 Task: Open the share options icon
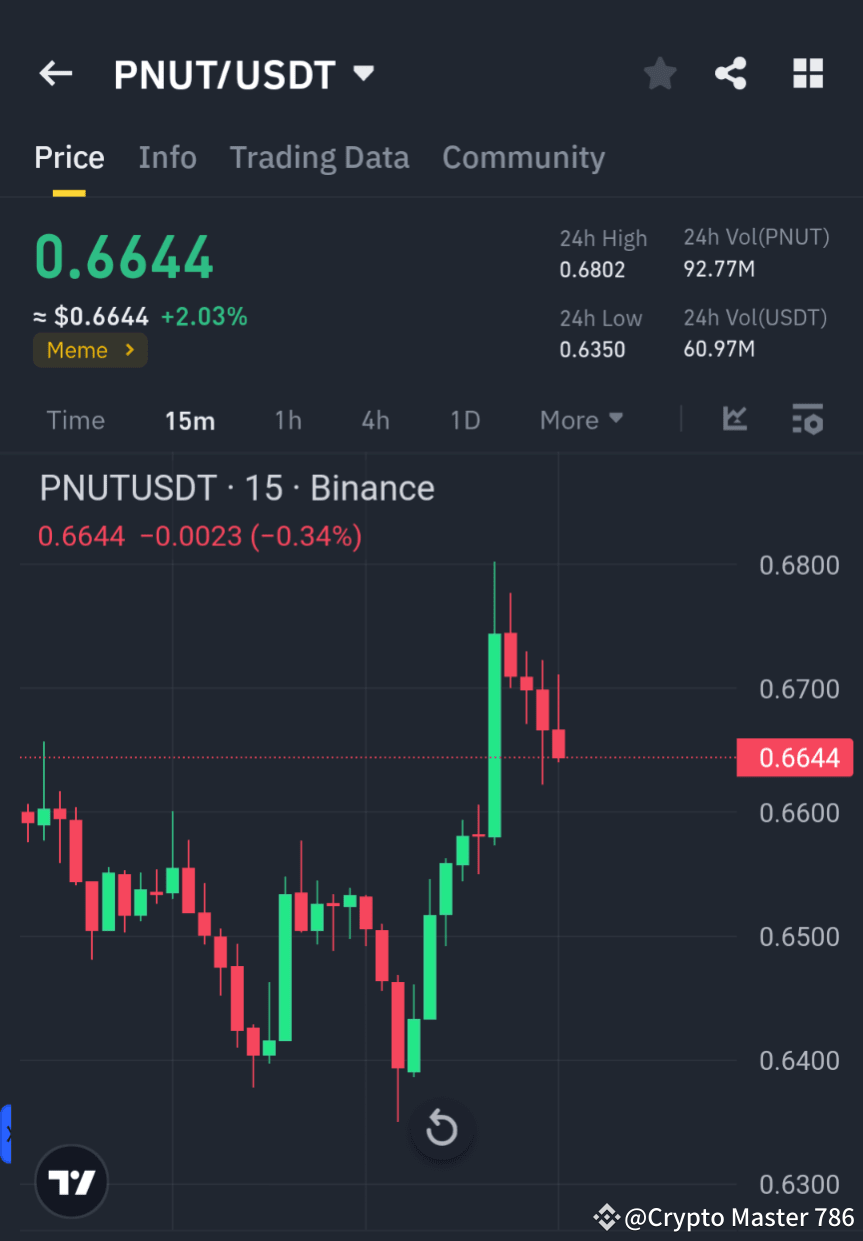click(x=731, y=73)
